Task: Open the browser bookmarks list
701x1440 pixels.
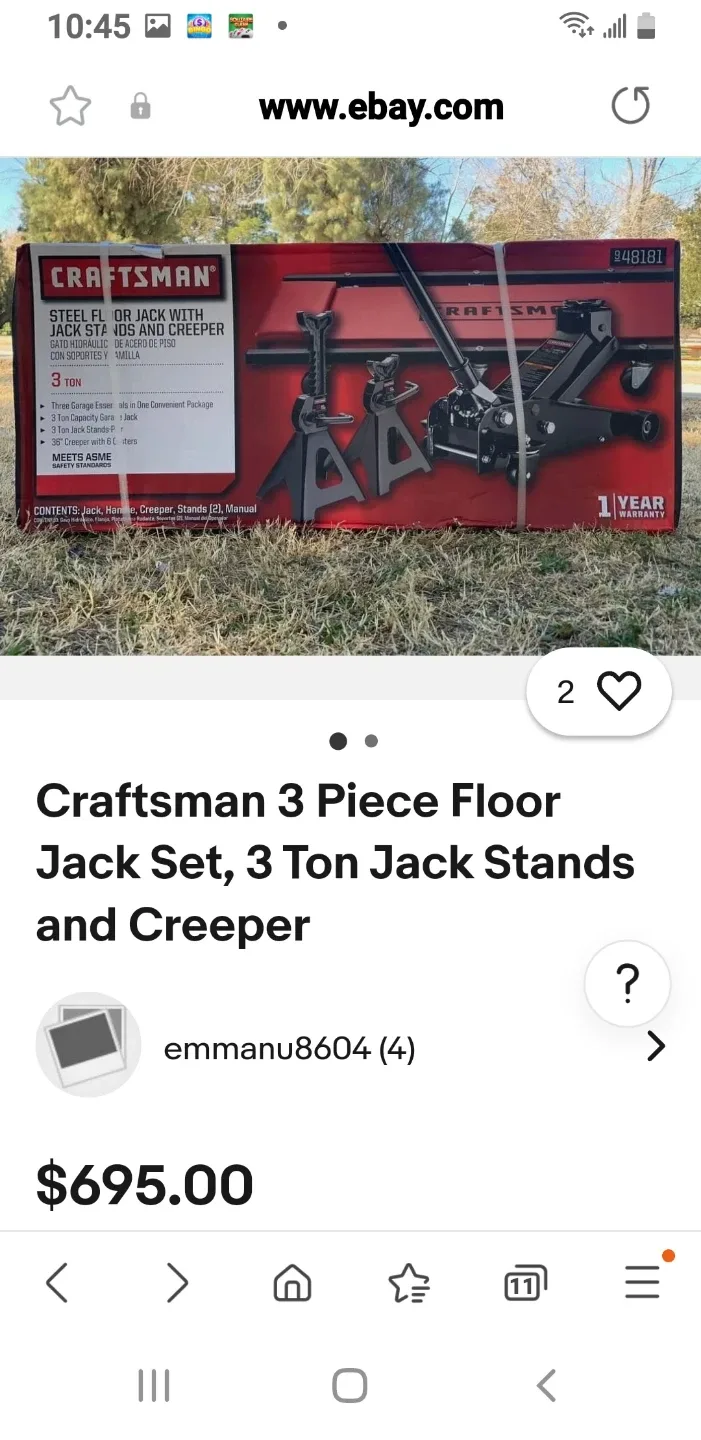Action: (408, 1282)
